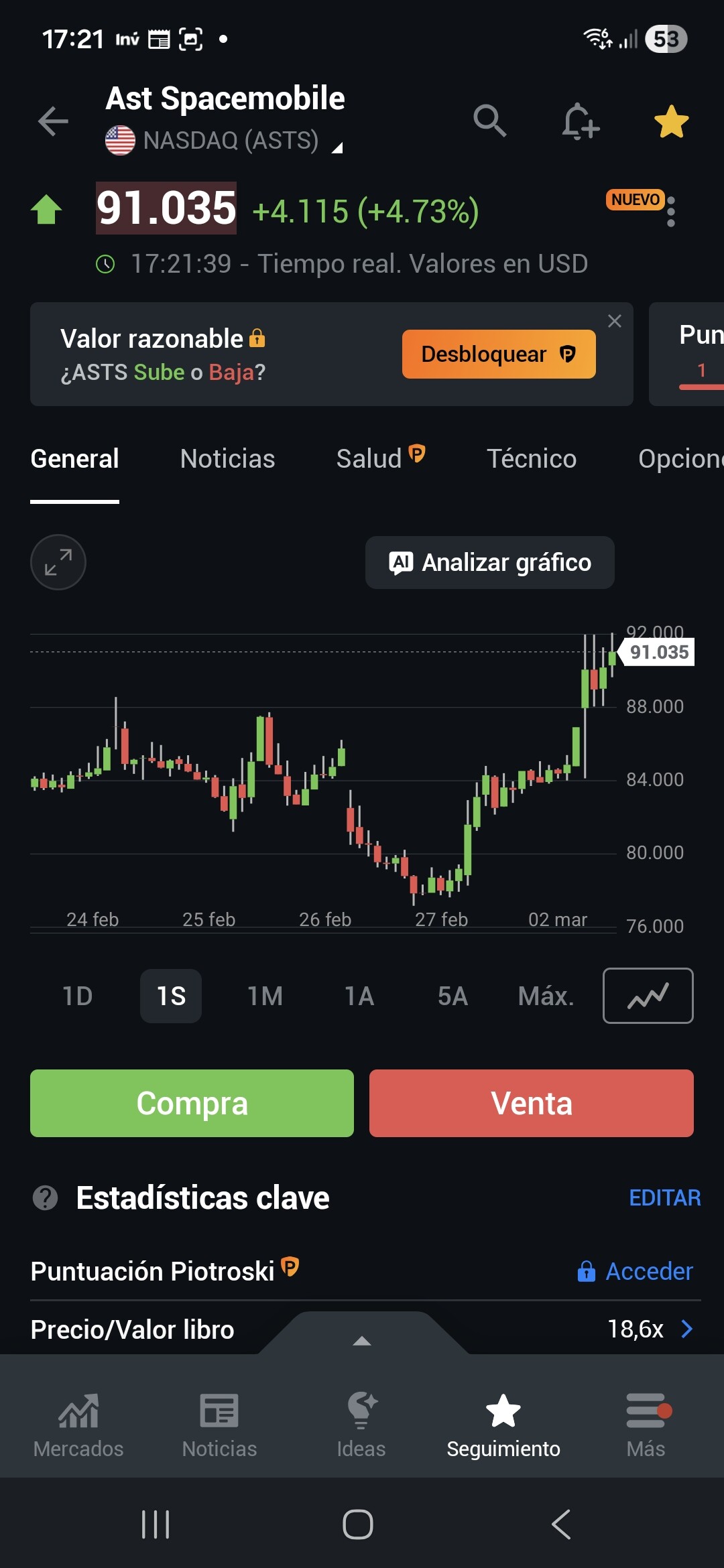
Task: Edit key statistics via EDITAR
Action: [x=664, y=1197]
